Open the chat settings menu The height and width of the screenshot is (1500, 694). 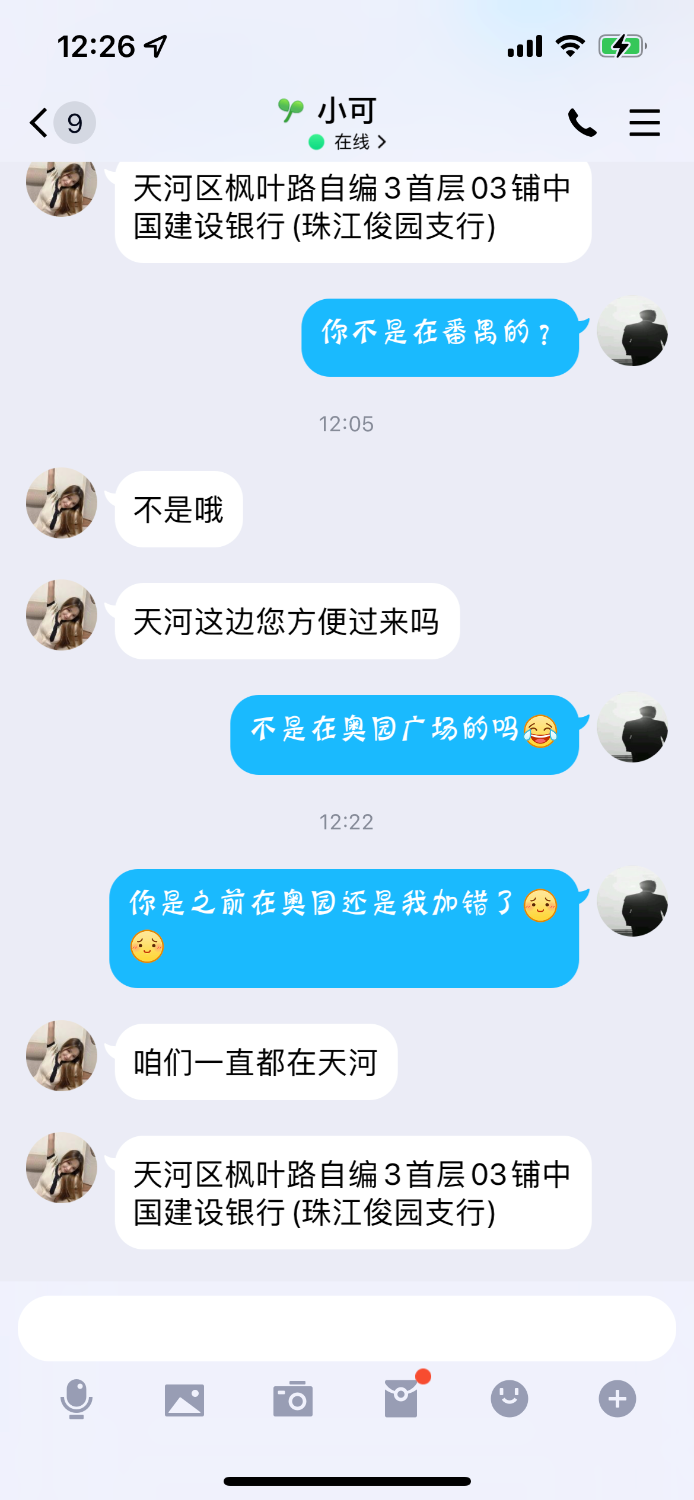644,123
